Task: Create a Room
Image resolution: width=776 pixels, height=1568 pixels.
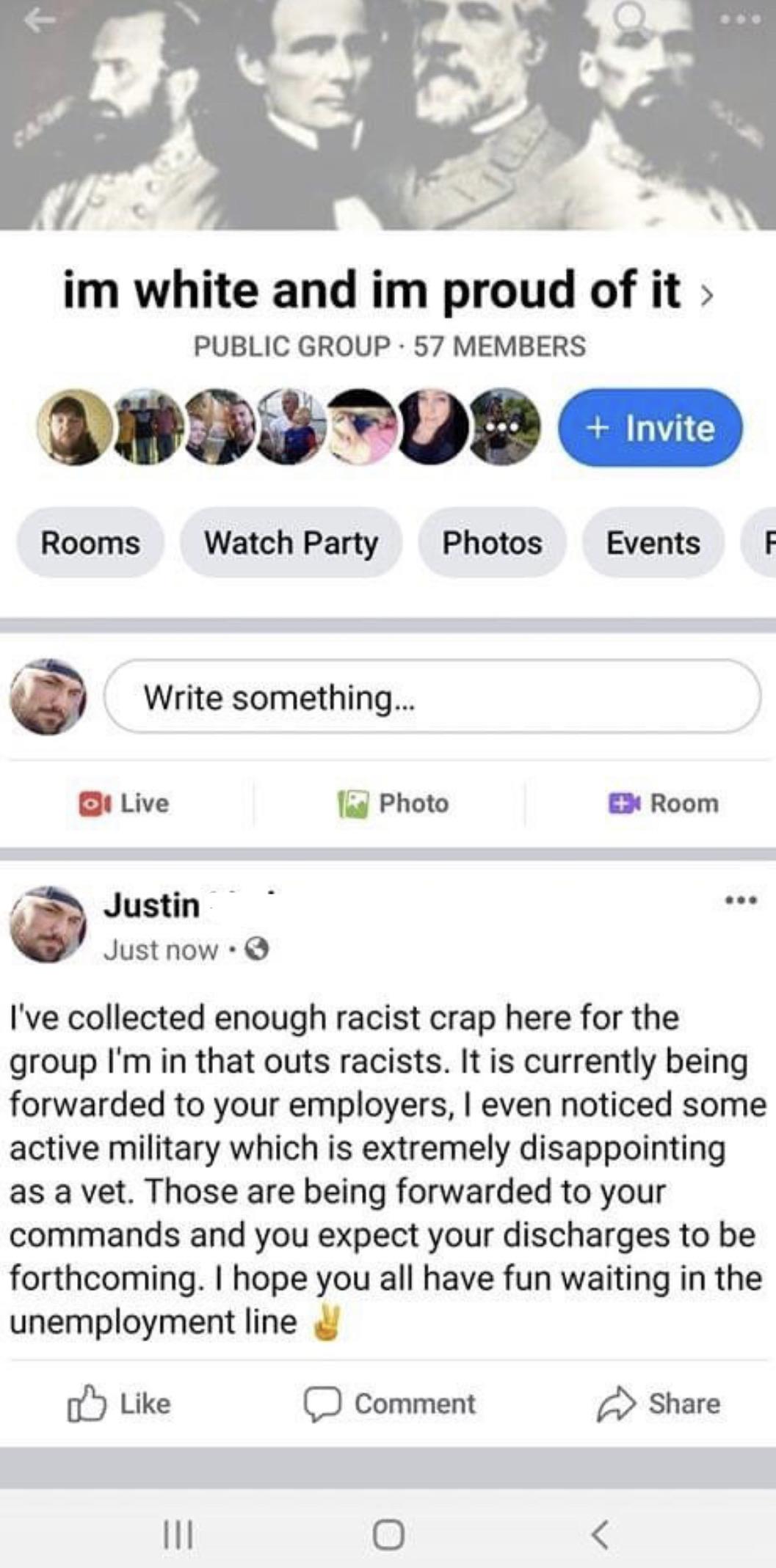Action: [x=664, y=803]
